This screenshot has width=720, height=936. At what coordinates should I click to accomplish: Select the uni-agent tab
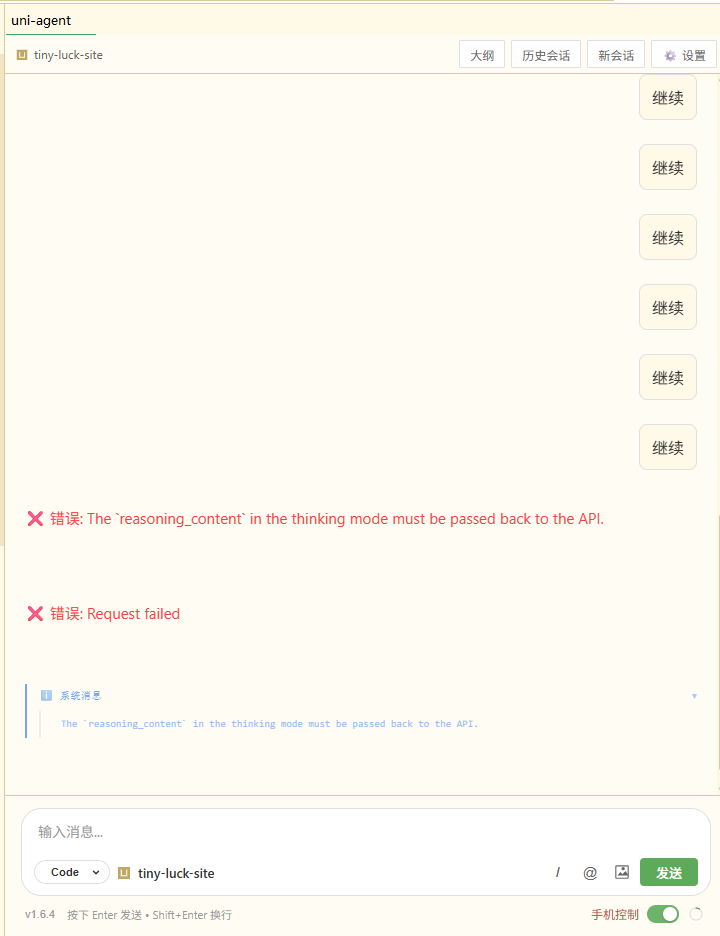pos(41,20)
